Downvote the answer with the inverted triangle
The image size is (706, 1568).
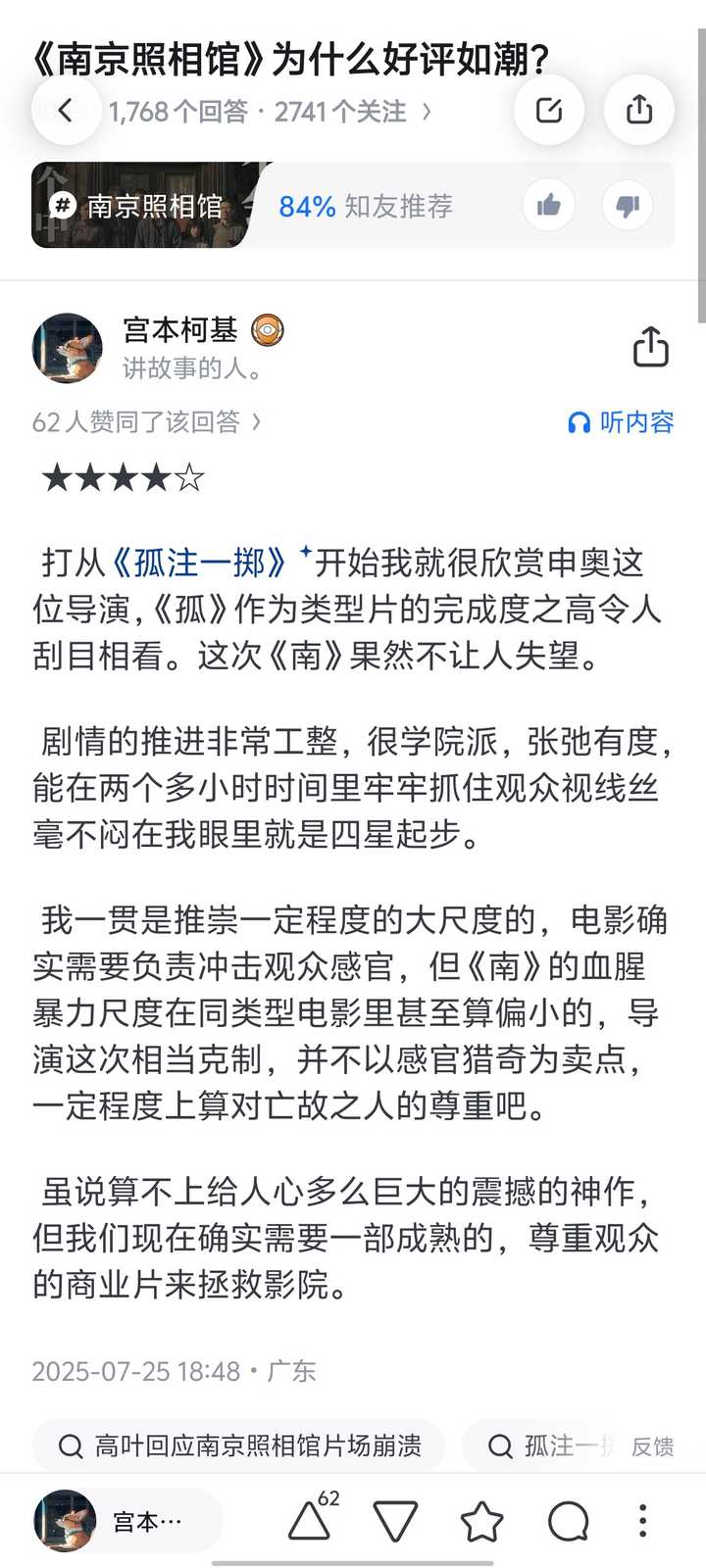point(396,1521)
